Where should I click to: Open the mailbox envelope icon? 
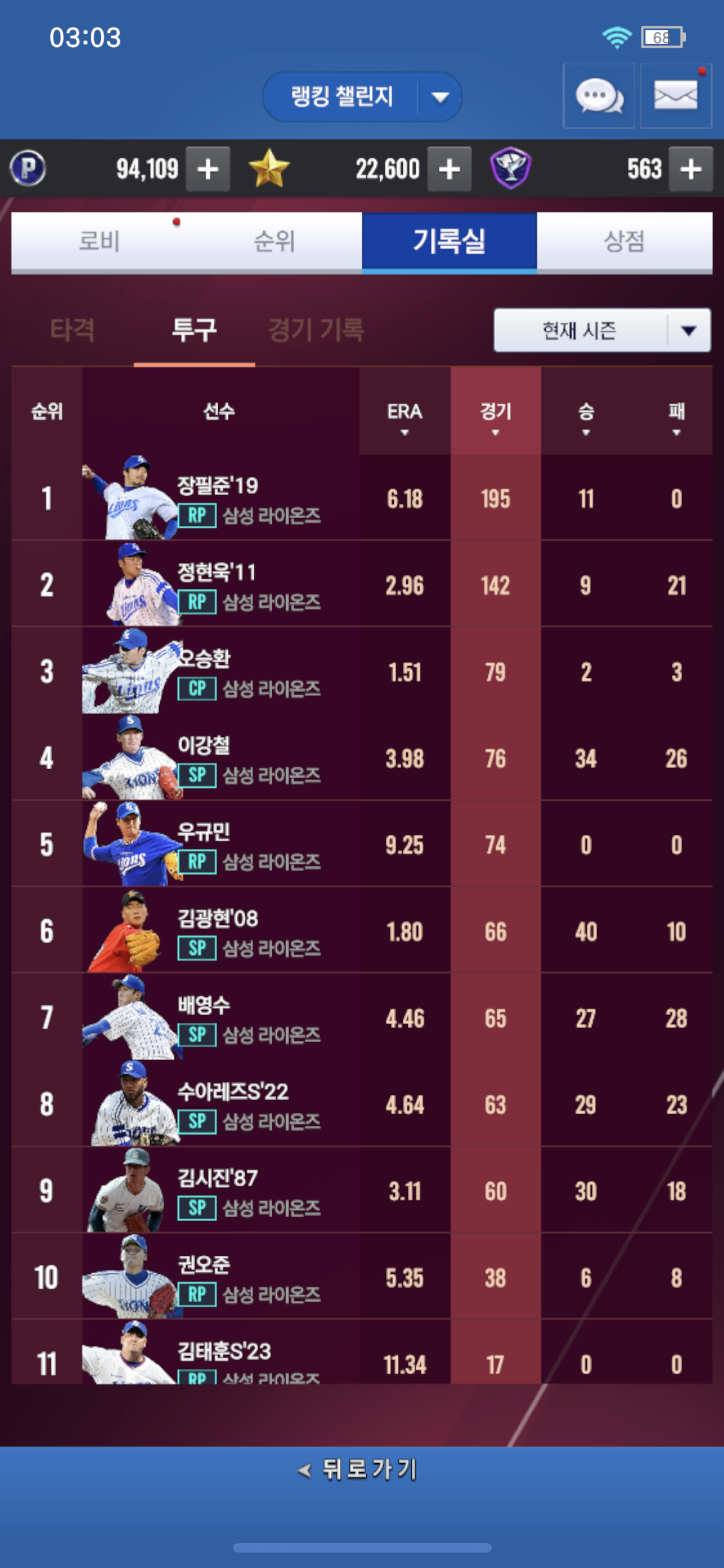pos(675,97)
